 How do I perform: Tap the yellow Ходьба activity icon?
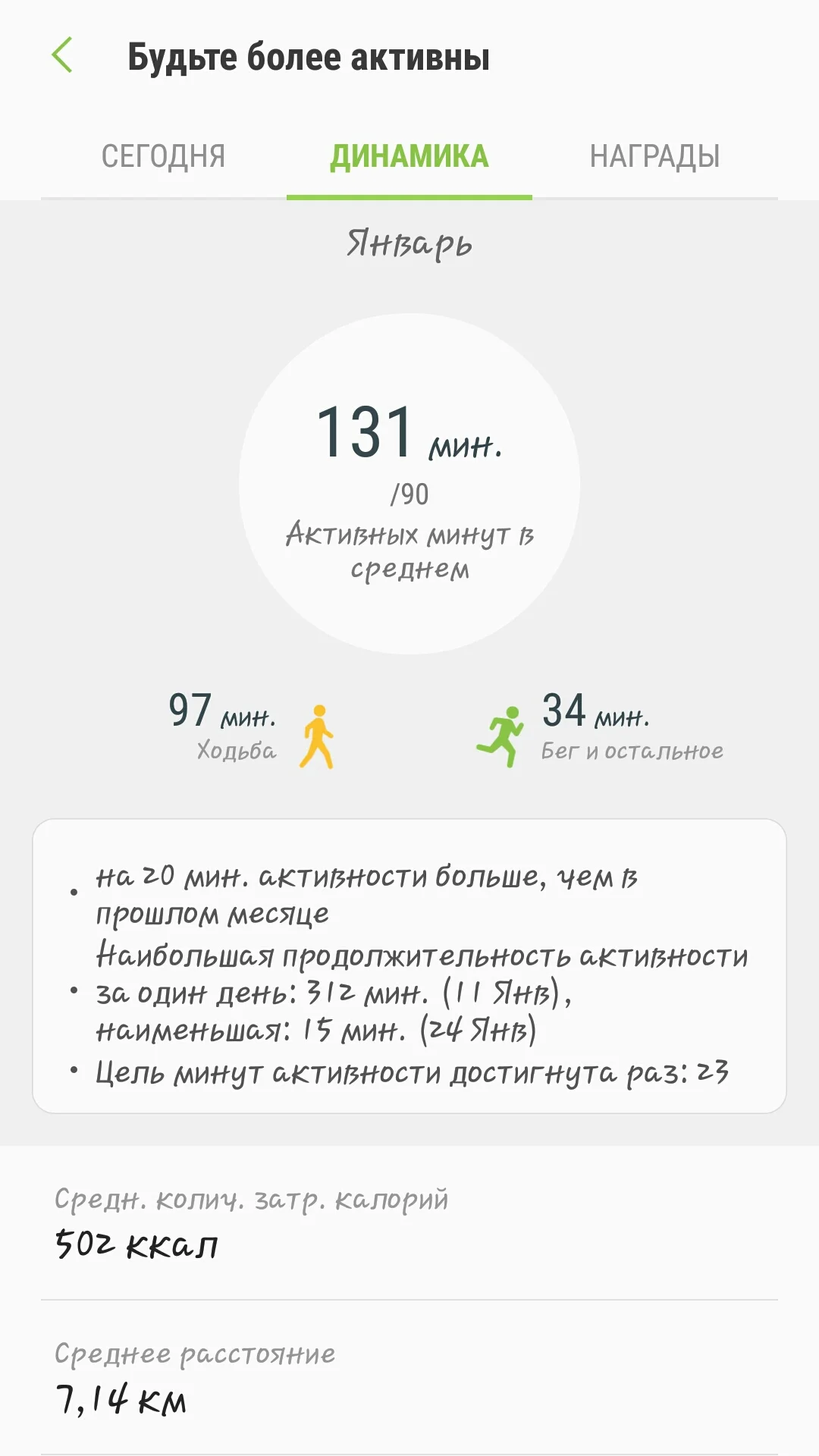[319, 734]
